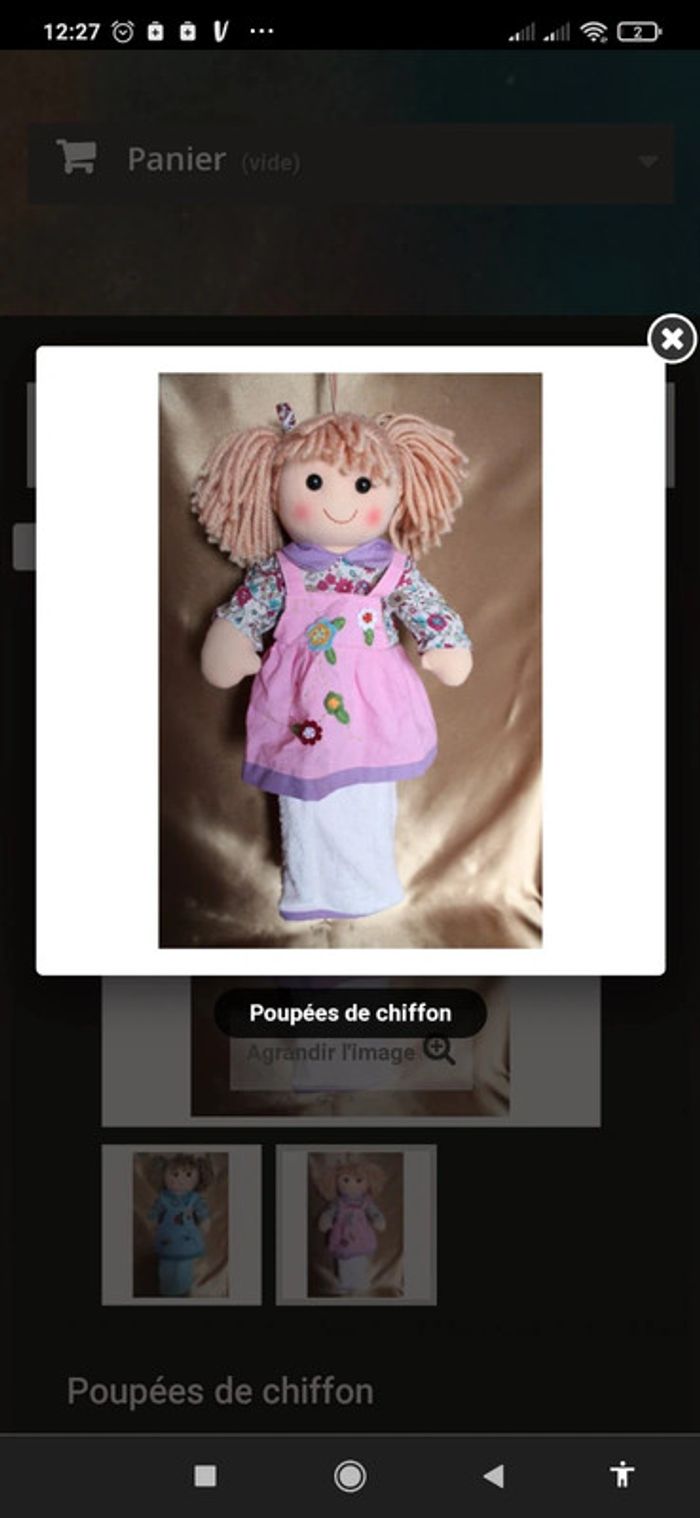Open the accessibility shortcut button
Viewport: 700px width, 1518px height.
coord(622,1474)
